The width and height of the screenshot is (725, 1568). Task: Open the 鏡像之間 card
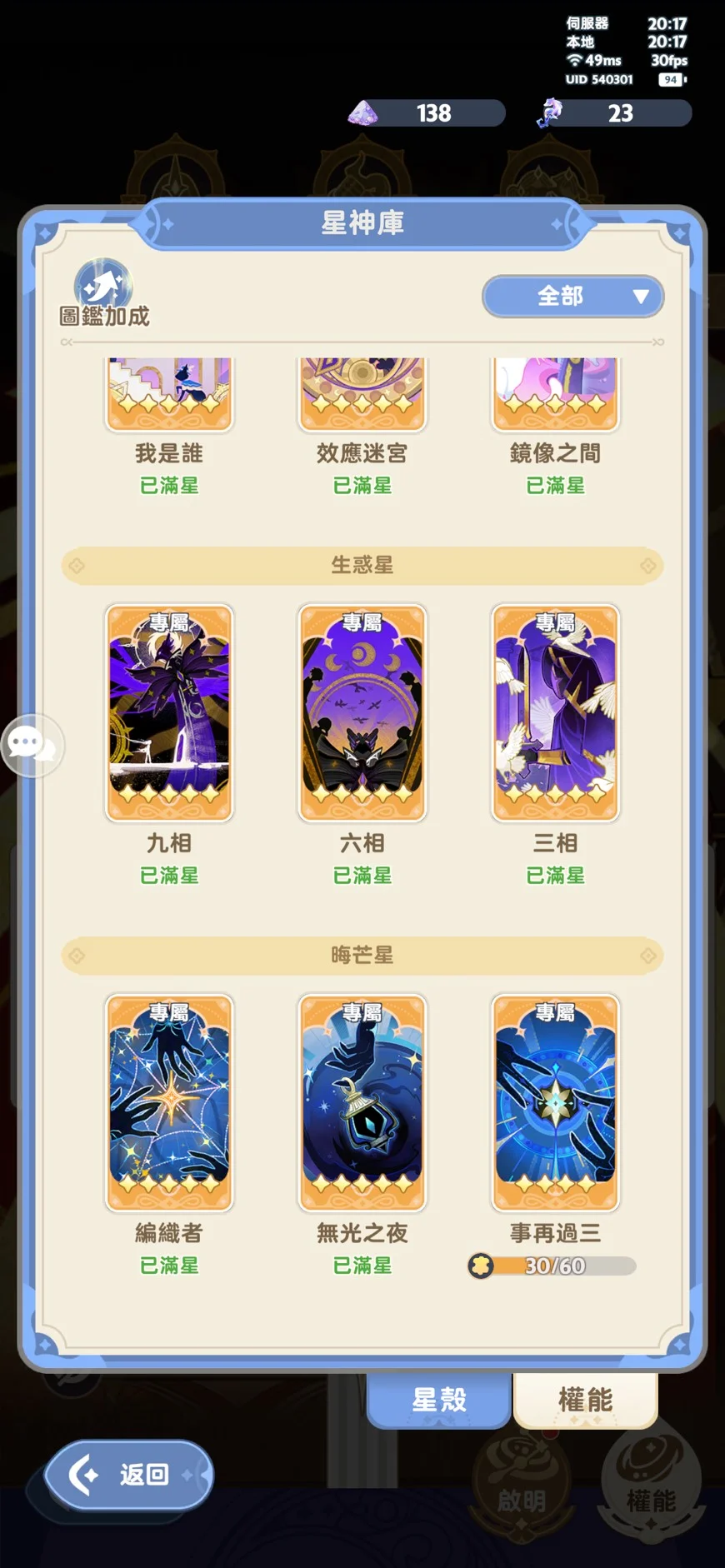pyautogui.click(x=556, y=394)
